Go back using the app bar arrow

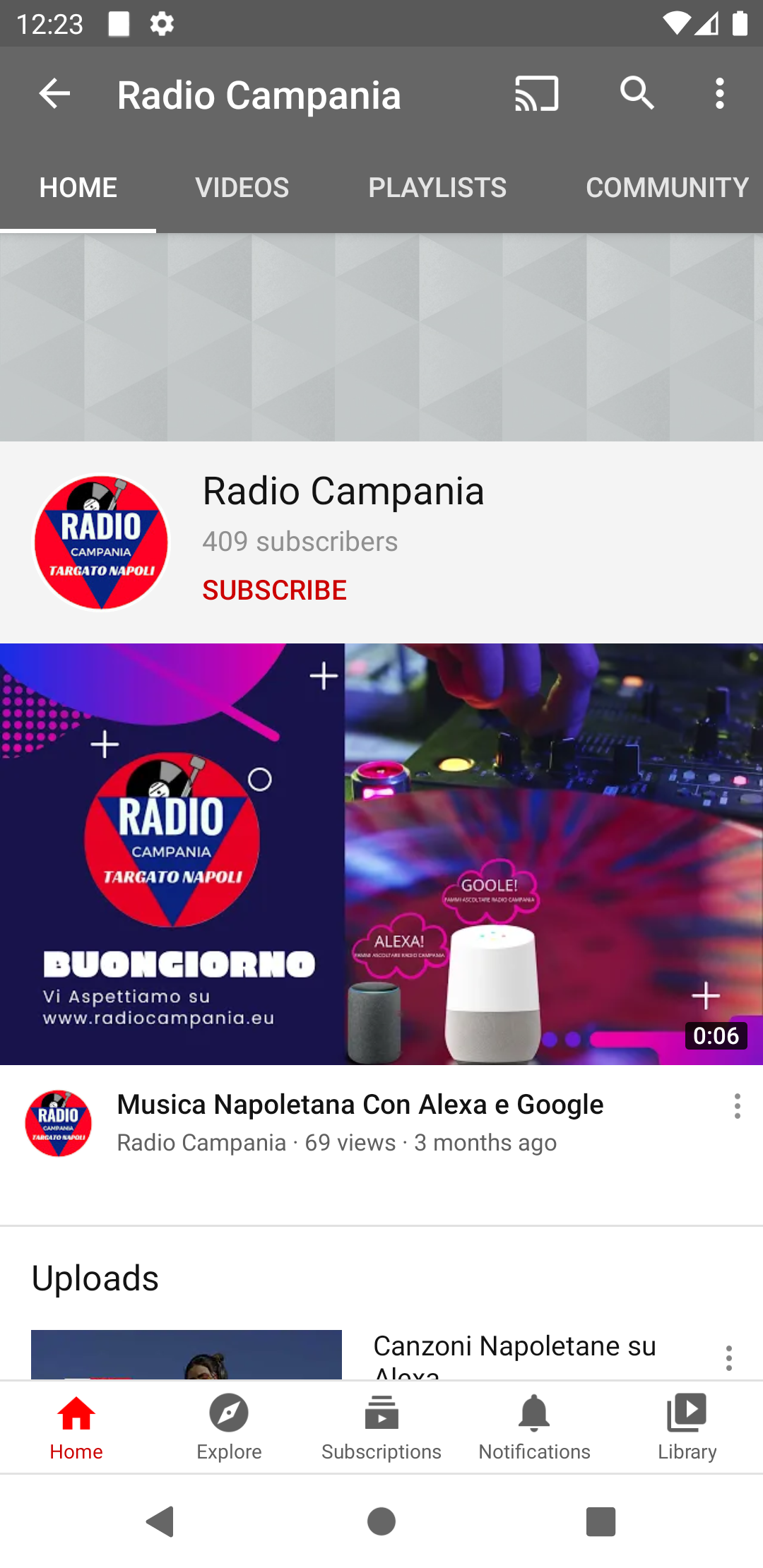click(54, 94)
